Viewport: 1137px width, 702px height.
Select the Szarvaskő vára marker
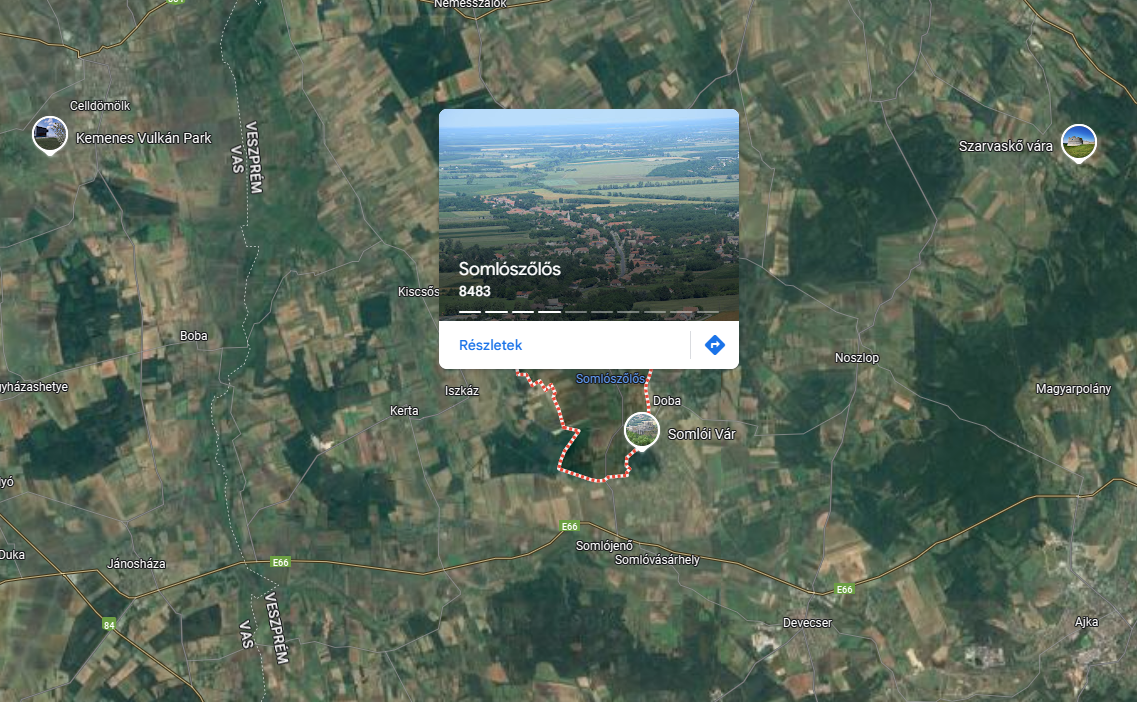pyautogui.click(x=1078, y=142)
